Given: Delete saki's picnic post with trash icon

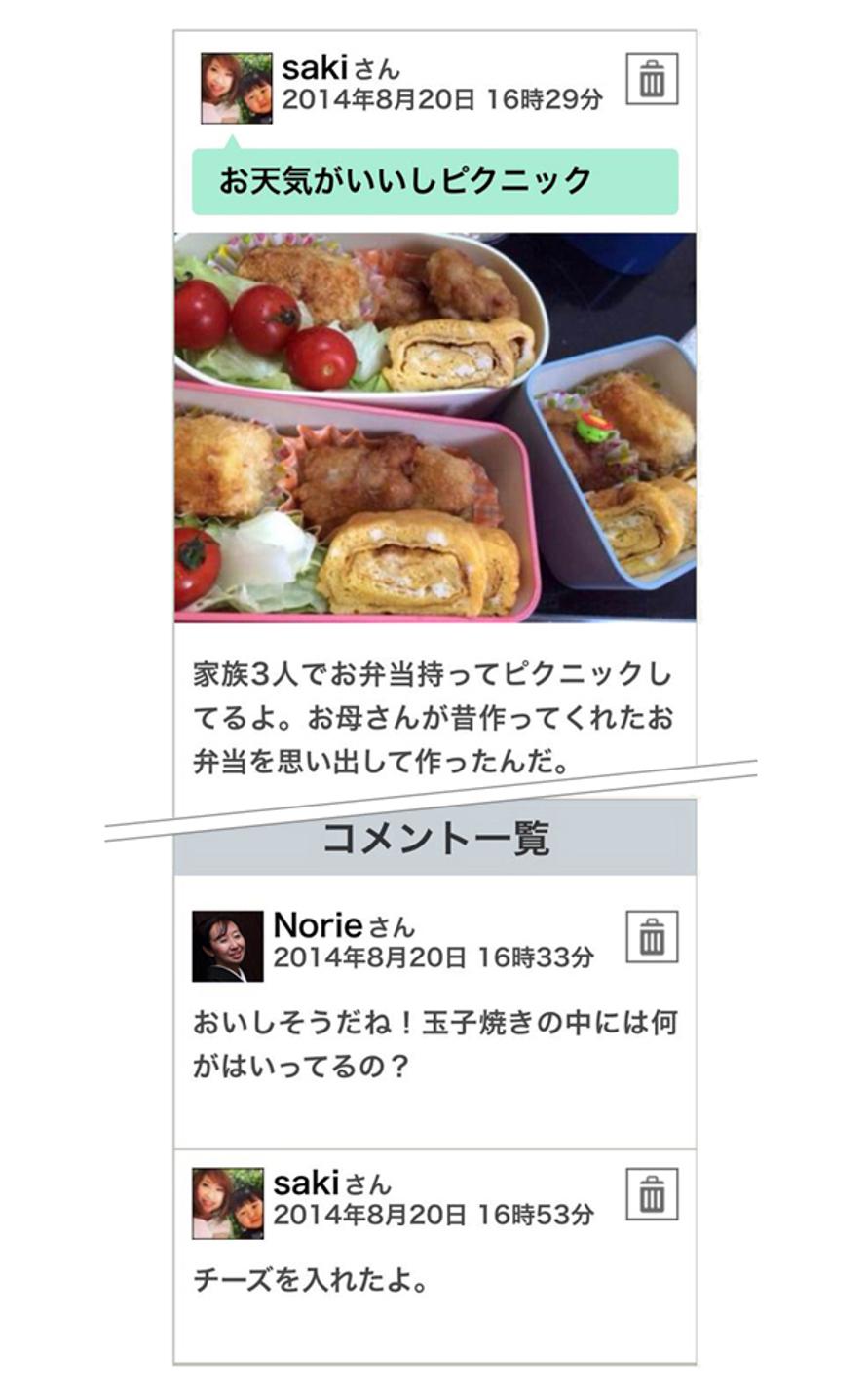Looking at the screenshot, I should point(652,79).
